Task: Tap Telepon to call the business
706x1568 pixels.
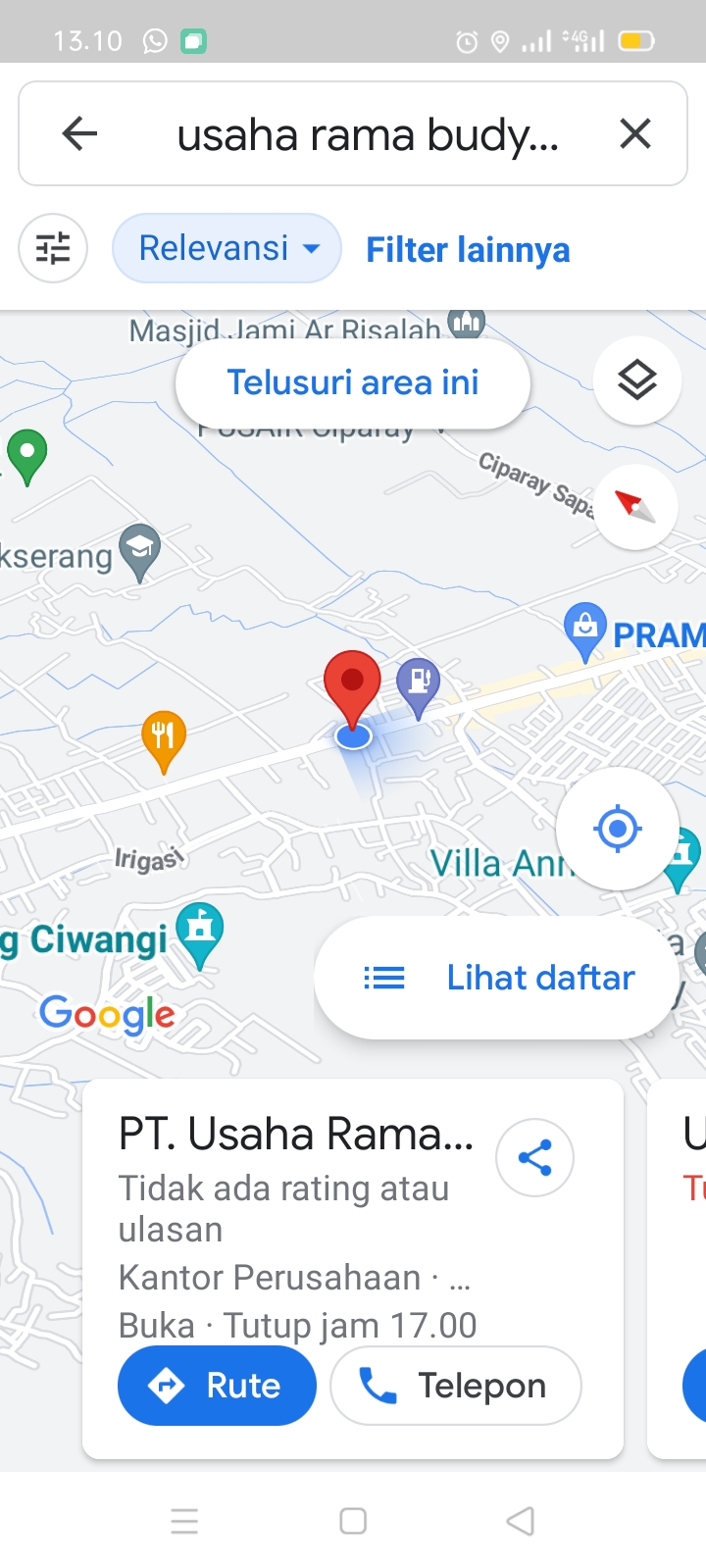Action: coord(456,1386)
